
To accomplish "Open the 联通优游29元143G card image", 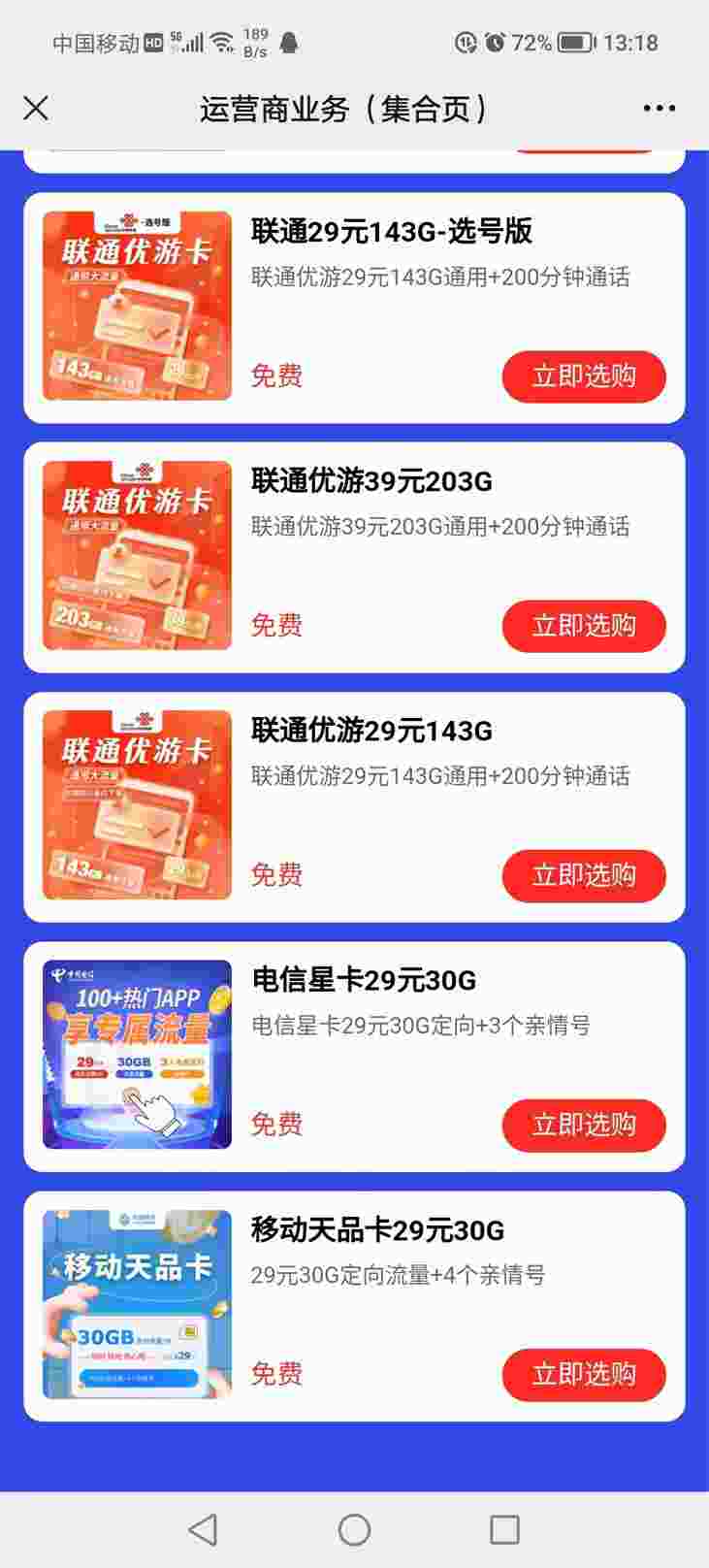I will (x=137, y=804).
